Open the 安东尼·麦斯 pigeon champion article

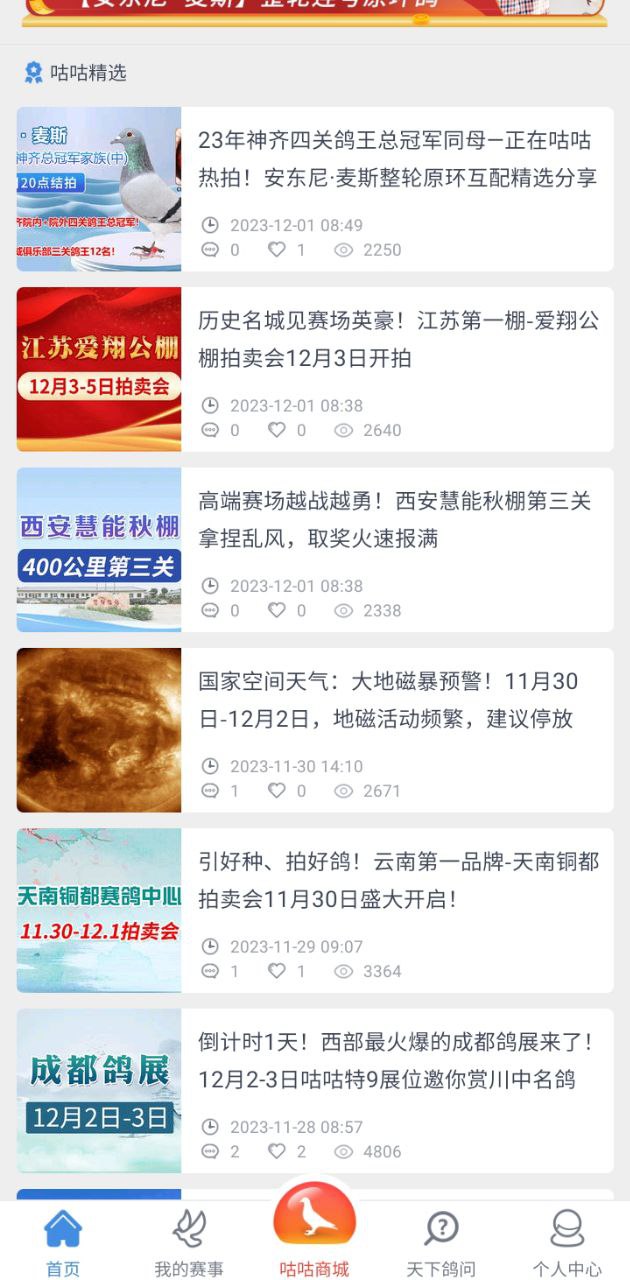tap(397, 160)
